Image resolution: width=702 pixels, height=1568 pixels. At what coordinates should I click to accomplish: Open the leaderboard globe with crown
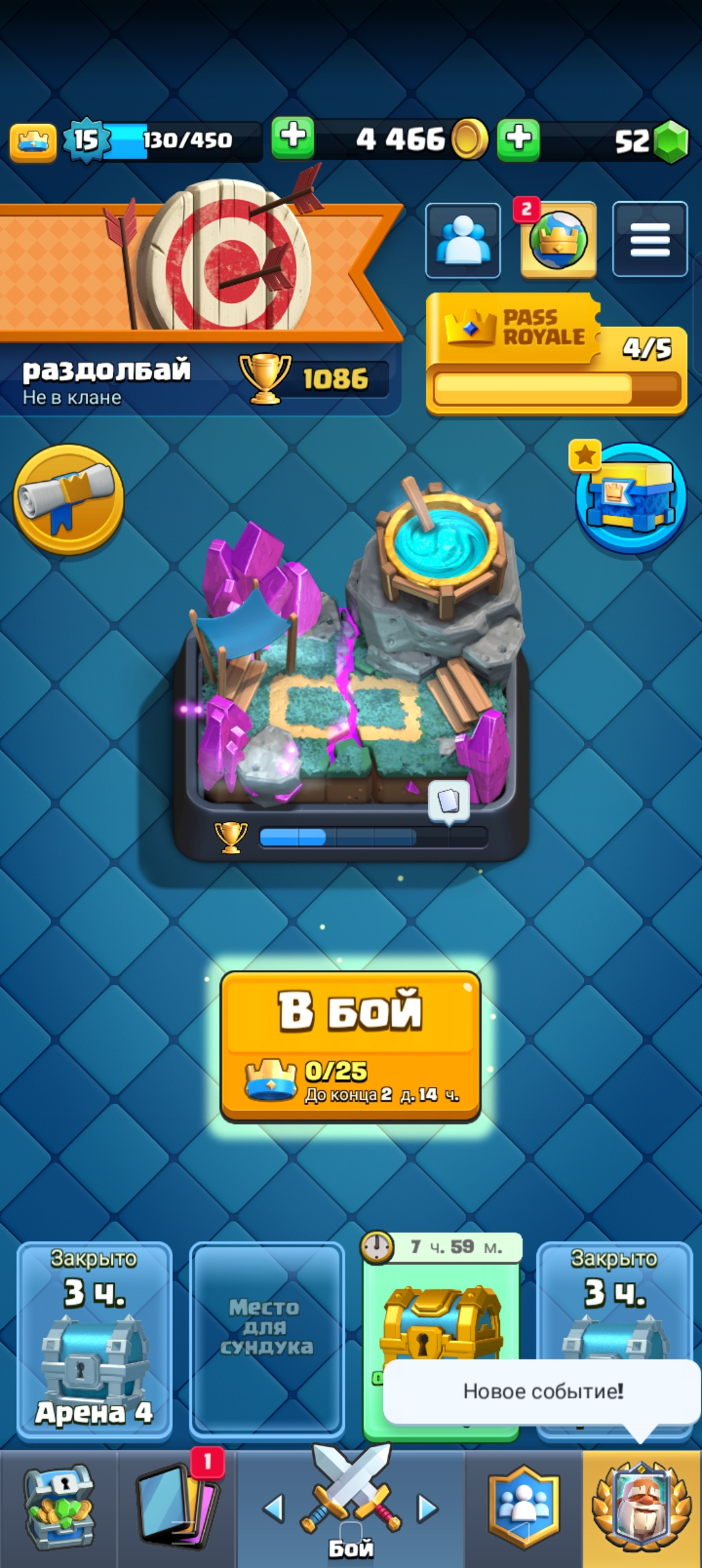pyautogui.click(x=558, y=240)
